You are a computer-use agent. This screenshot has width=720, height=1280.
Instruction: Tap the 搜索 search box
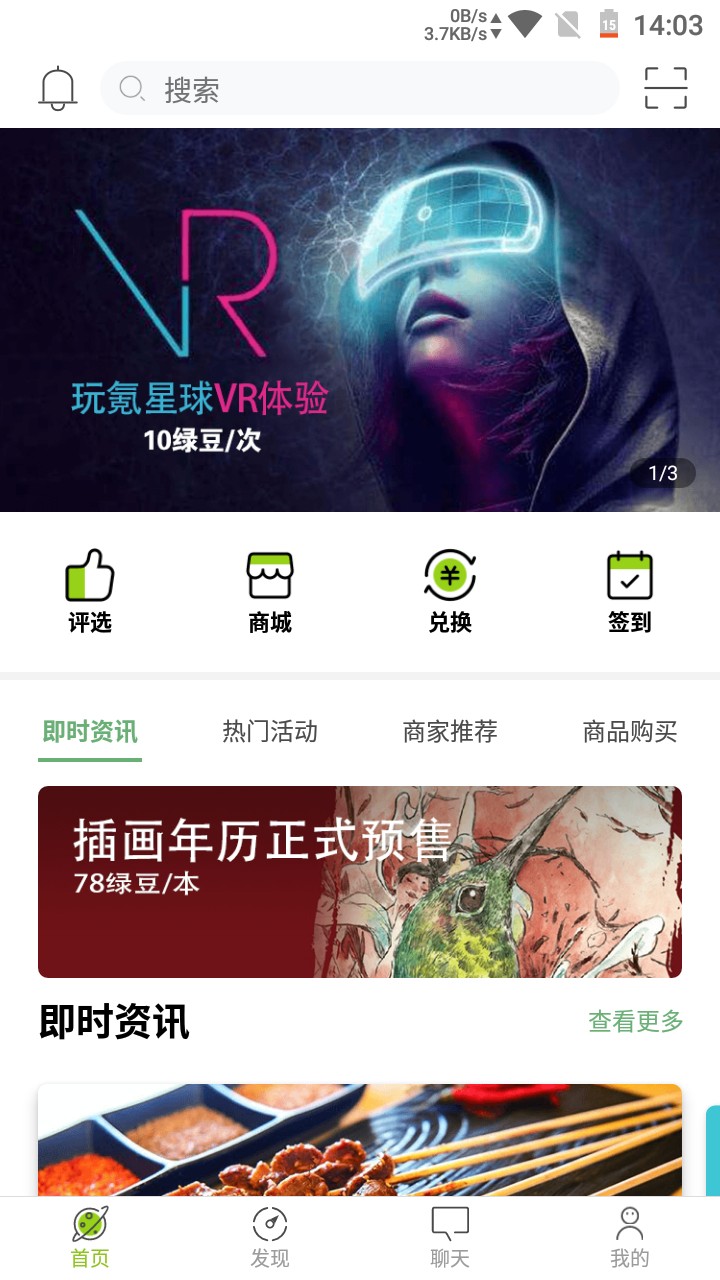coord(360,89)
